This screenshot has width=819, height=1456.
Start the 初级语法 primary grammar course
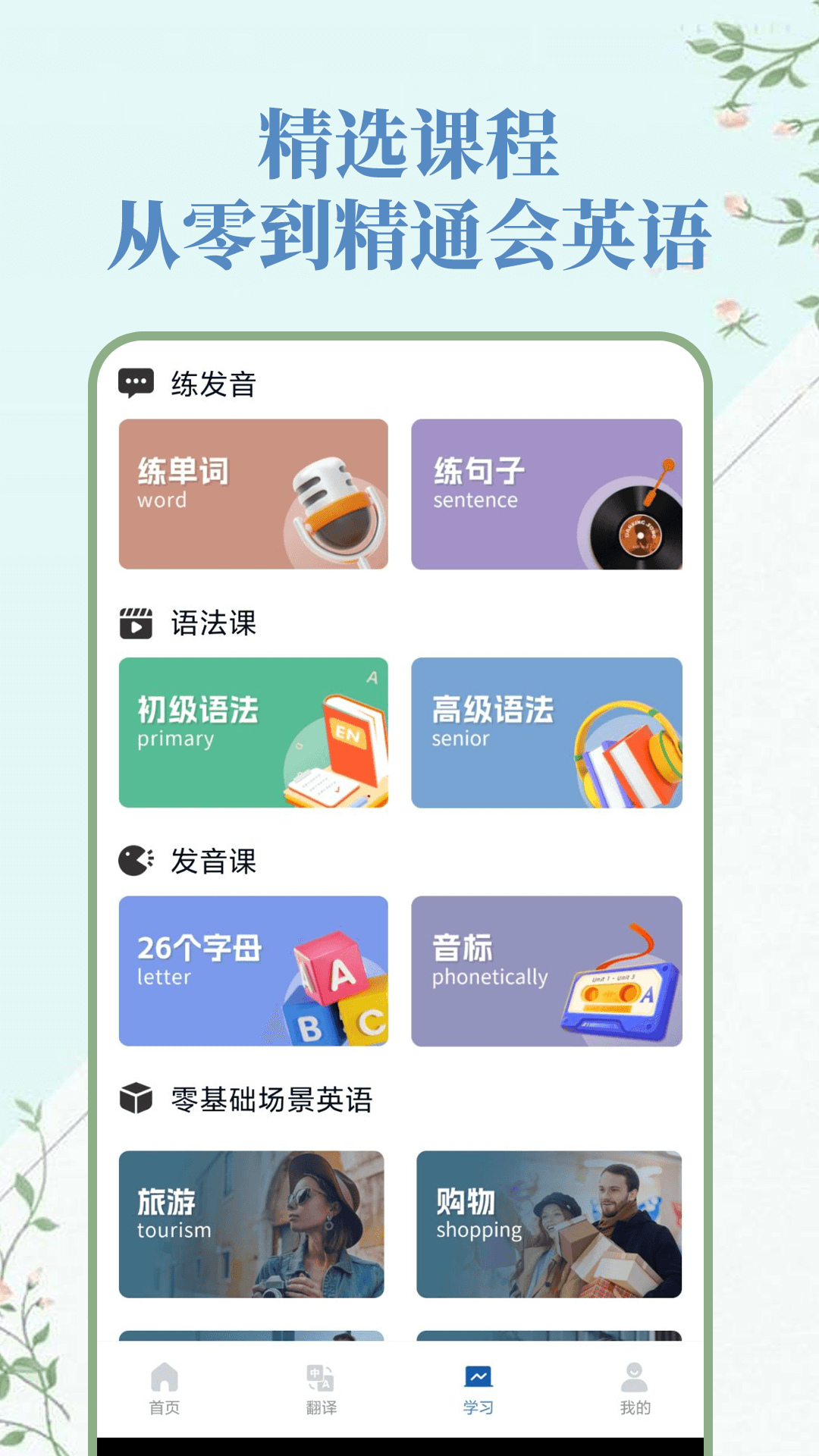(254, 732)
